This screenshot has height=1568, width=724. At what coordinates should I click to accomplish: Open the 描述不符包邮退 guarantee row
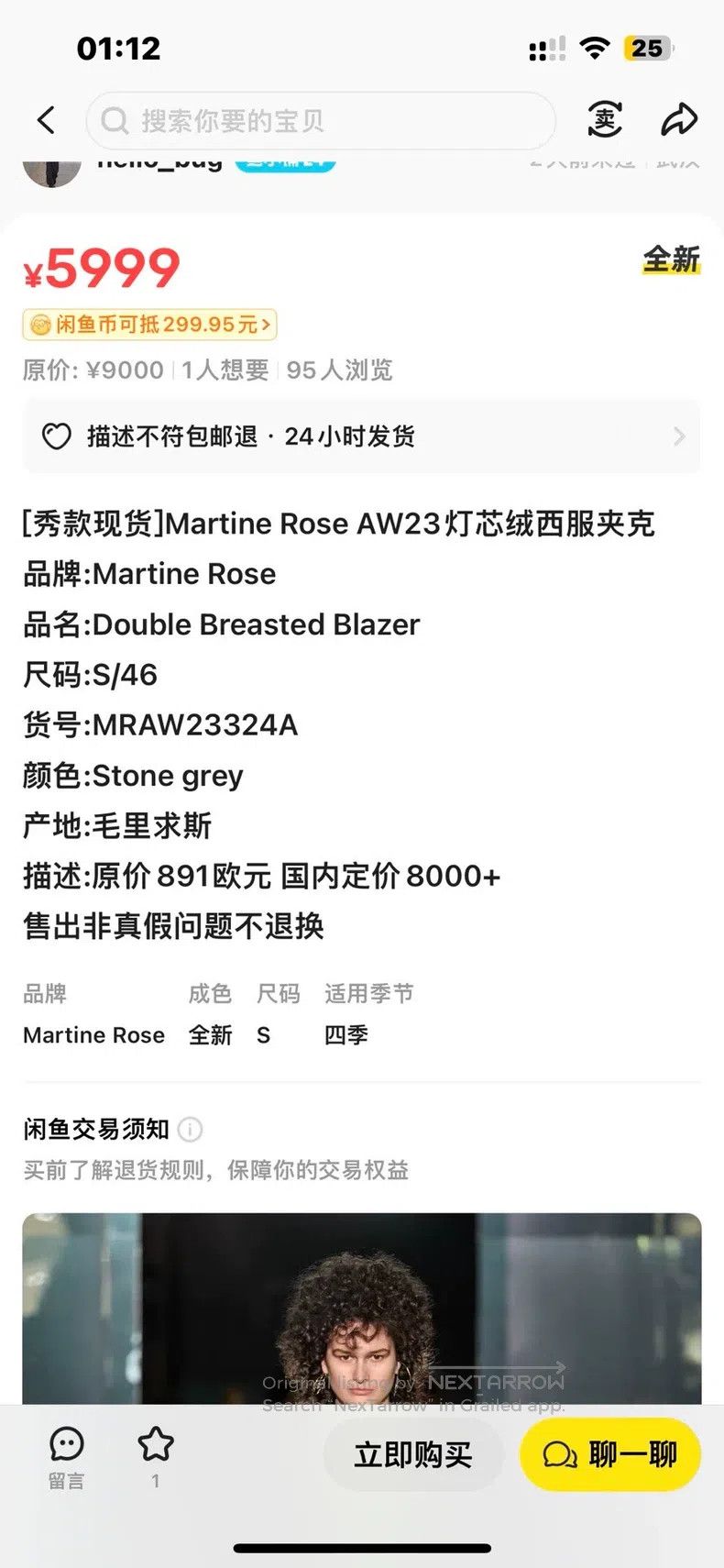[362, 436]
